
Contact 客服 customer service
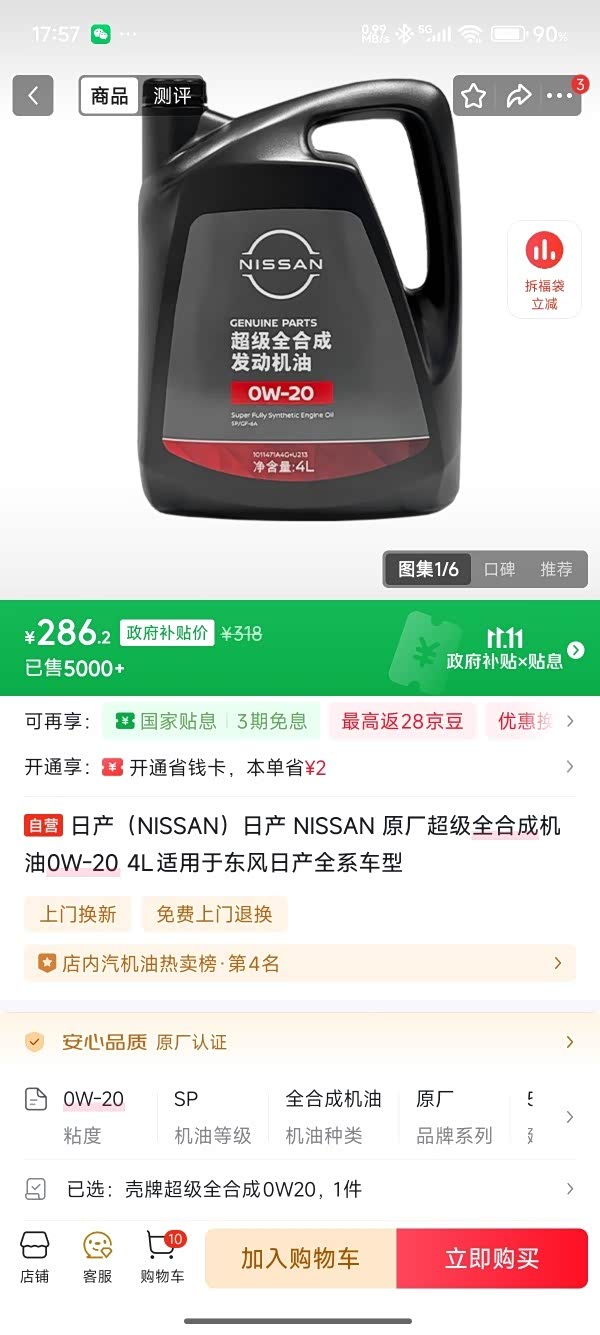pos(97,1257)
